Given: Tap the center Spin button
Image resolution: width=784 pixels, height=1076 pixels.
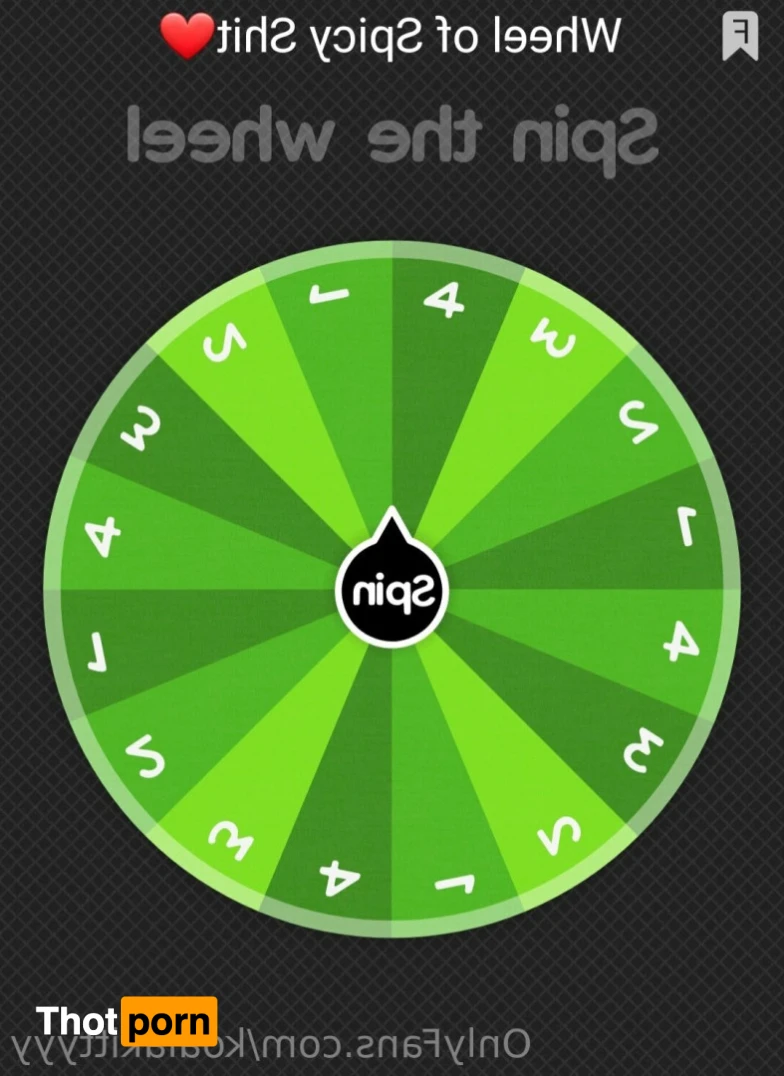Looking at the screenshot, I should (x=391, y=592).
